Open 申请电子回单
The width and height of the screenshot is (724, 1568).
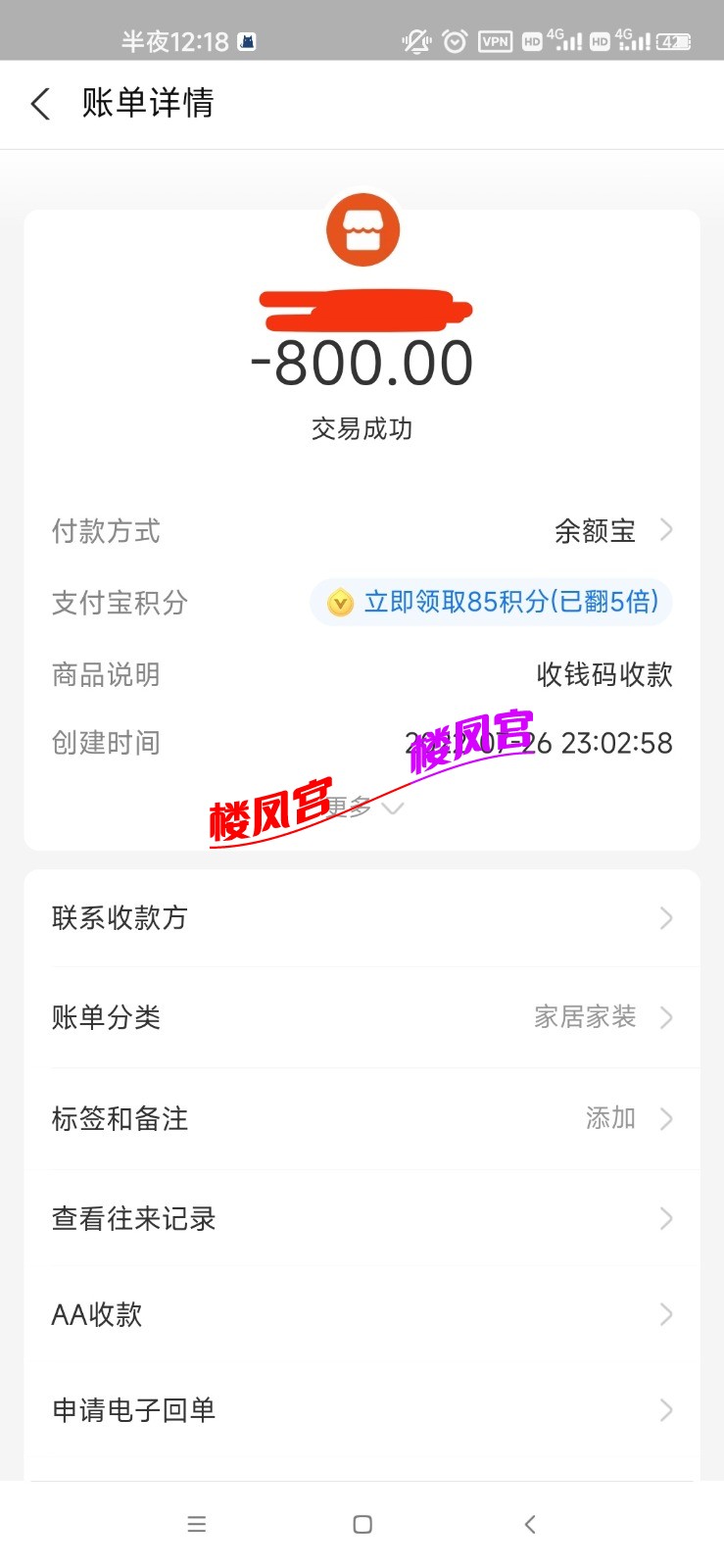tap(362, 1410)
